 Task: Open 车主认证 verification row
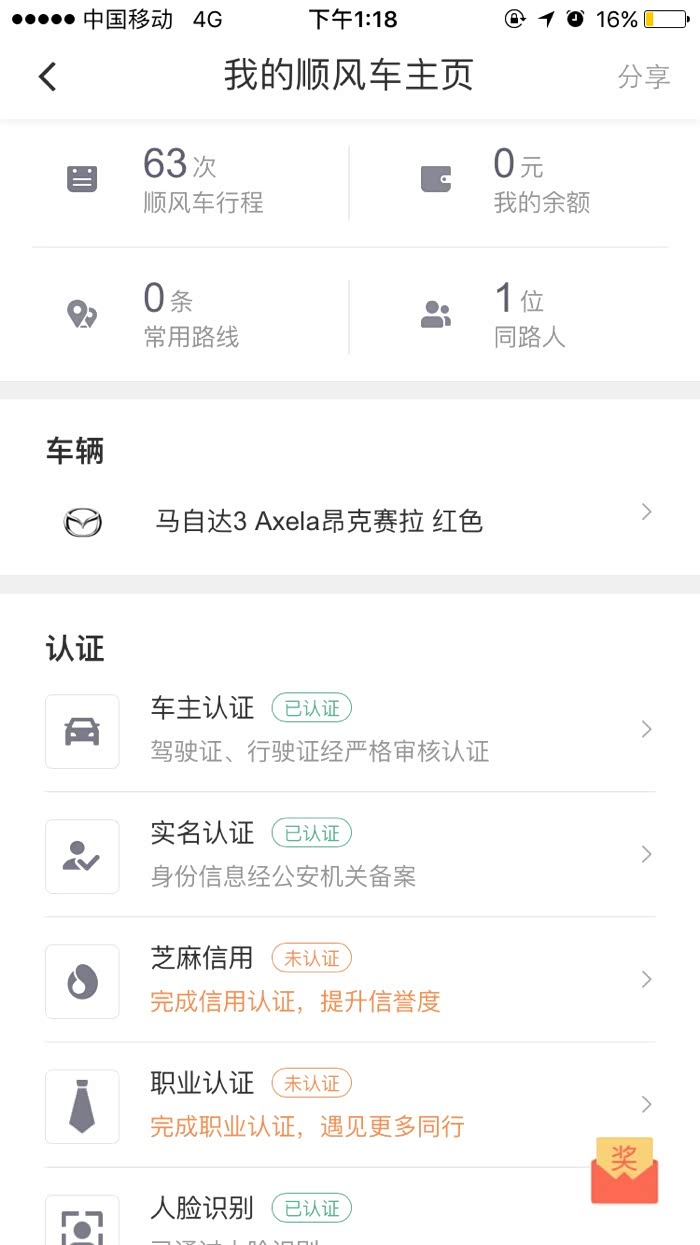click(x=350, y=730)
